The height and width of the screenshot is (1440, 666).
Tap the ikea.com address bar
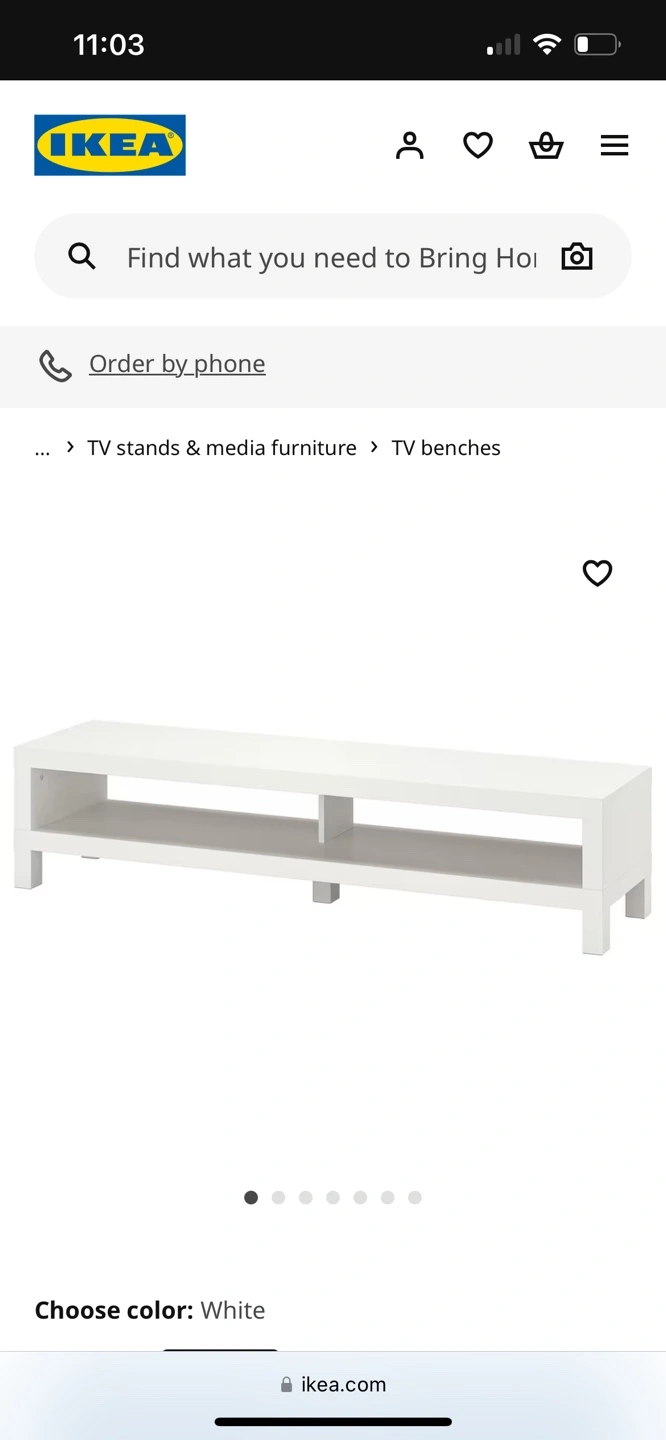(333, 1384)
